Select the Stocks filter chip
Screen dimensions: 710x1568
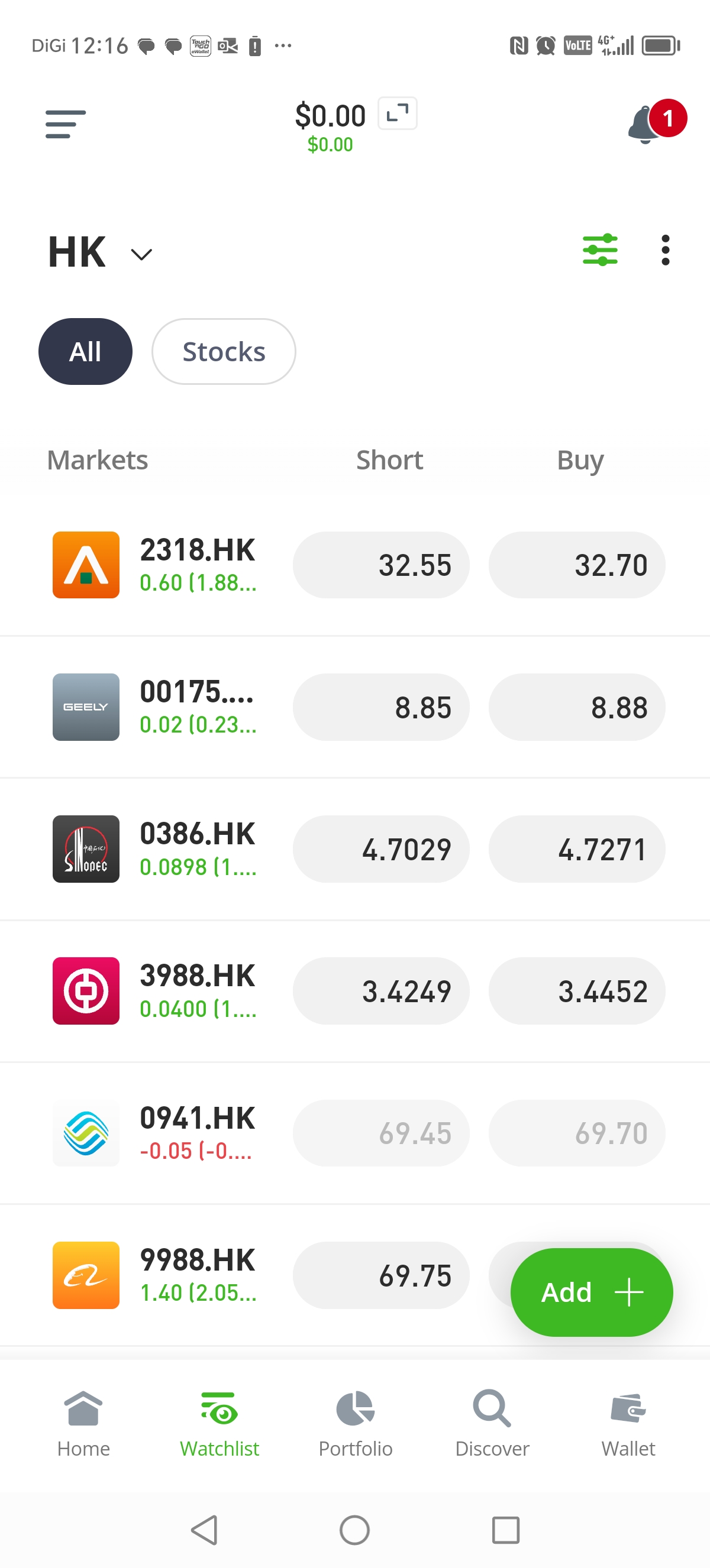[x=224, y=351]
